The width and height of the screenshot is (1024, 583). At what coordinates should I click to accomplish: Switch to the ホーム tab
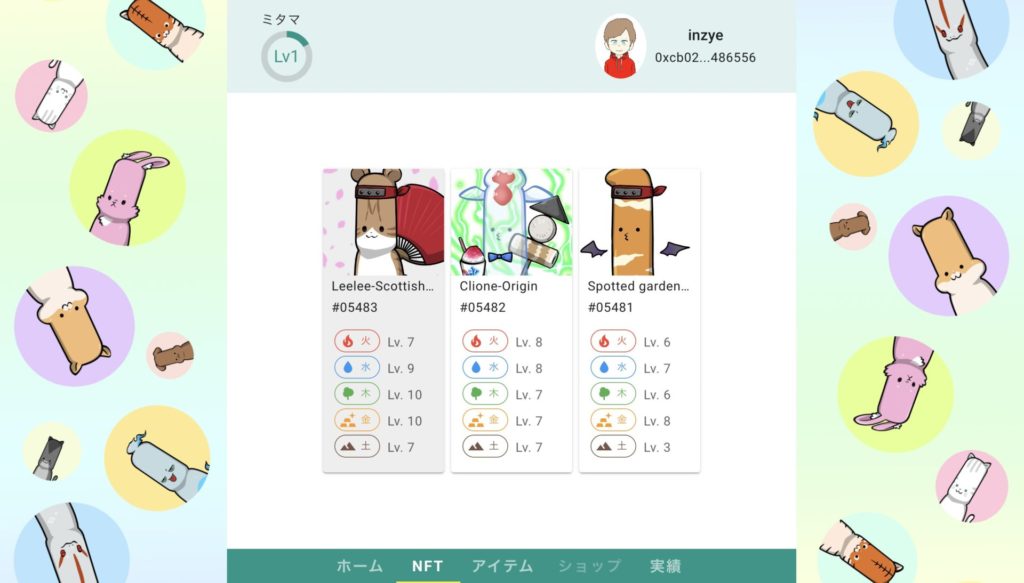(x=360, y=566)
